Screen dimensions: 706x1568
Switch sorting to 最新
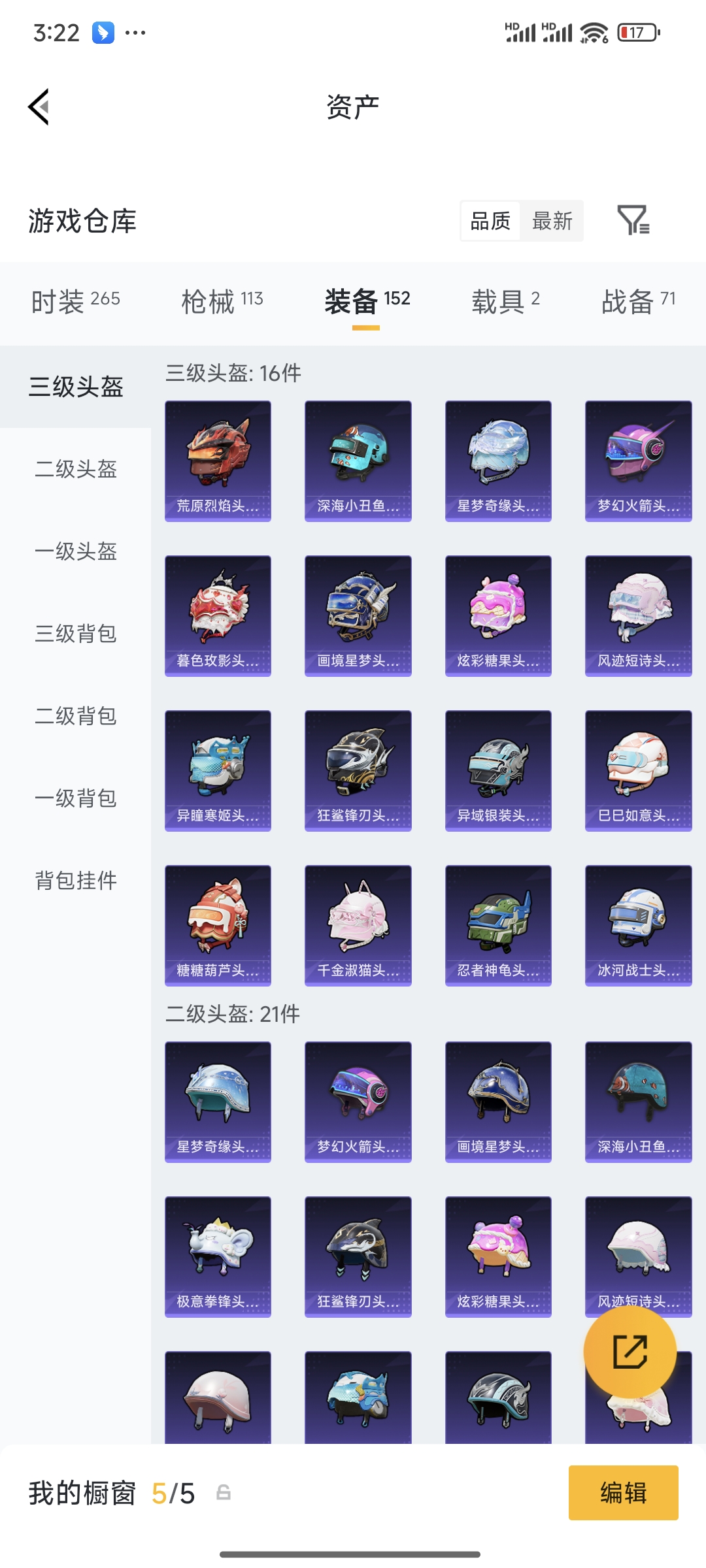click(x=551, y=221)
